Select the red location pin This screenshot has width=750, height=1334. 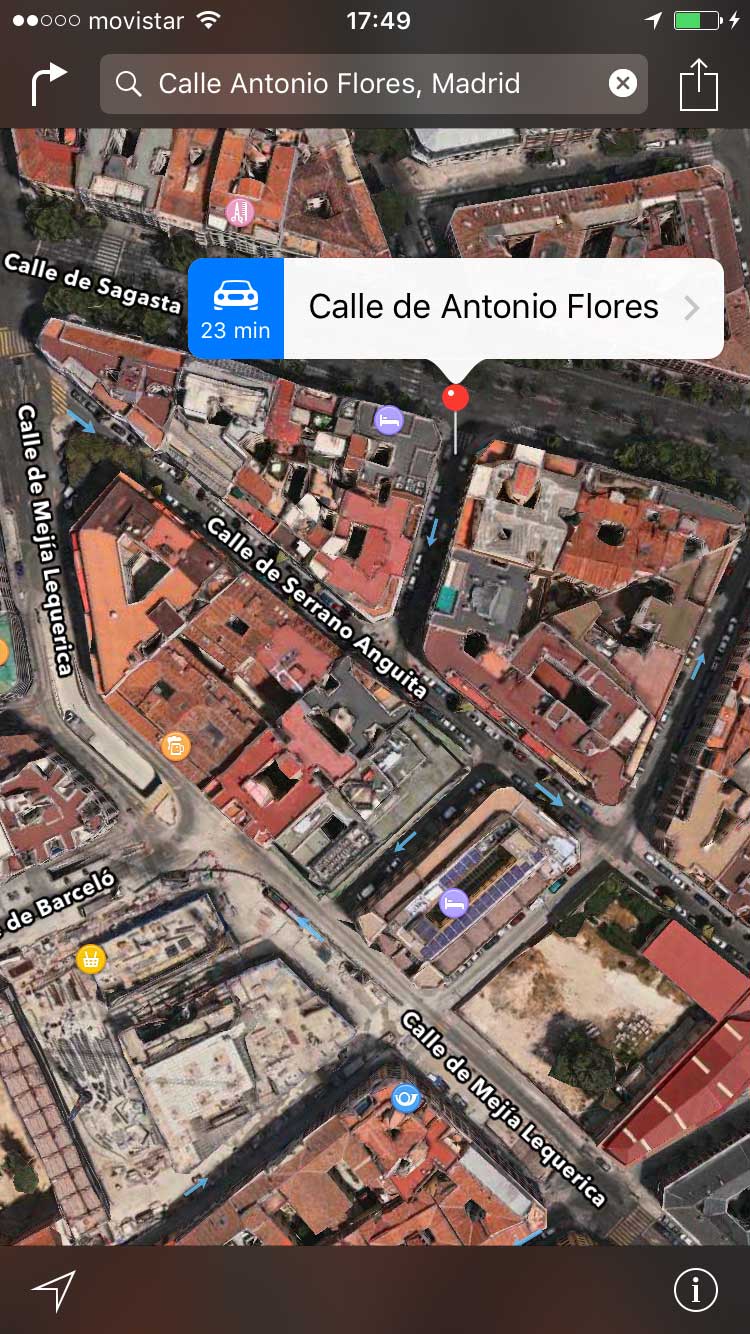(455, 399)
